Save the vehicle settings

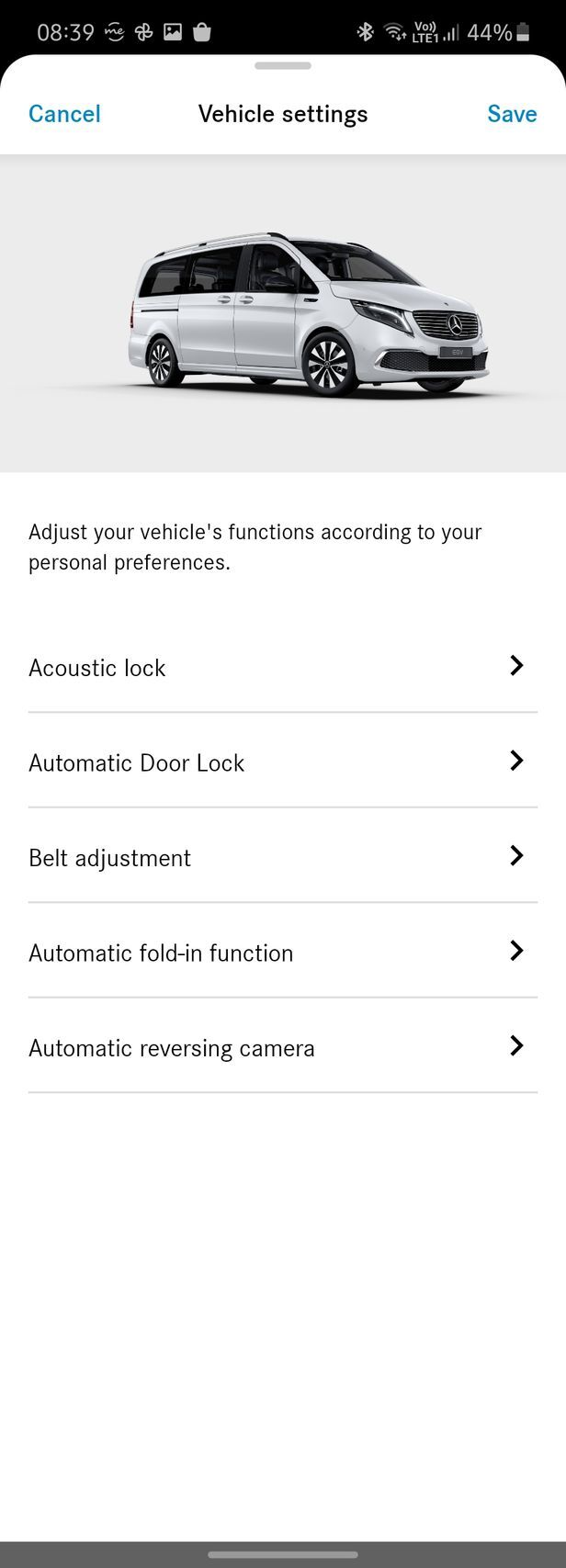point(512,114)
